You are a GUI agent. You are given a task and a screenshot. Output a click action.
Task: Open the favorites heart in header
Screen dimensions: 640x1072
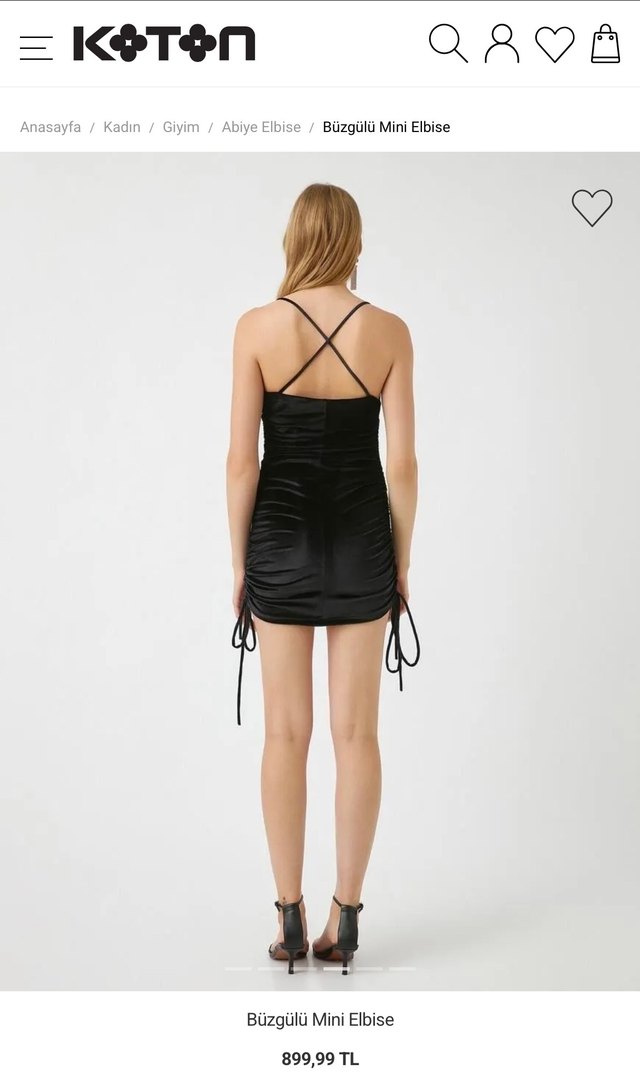tap(555, 44)
